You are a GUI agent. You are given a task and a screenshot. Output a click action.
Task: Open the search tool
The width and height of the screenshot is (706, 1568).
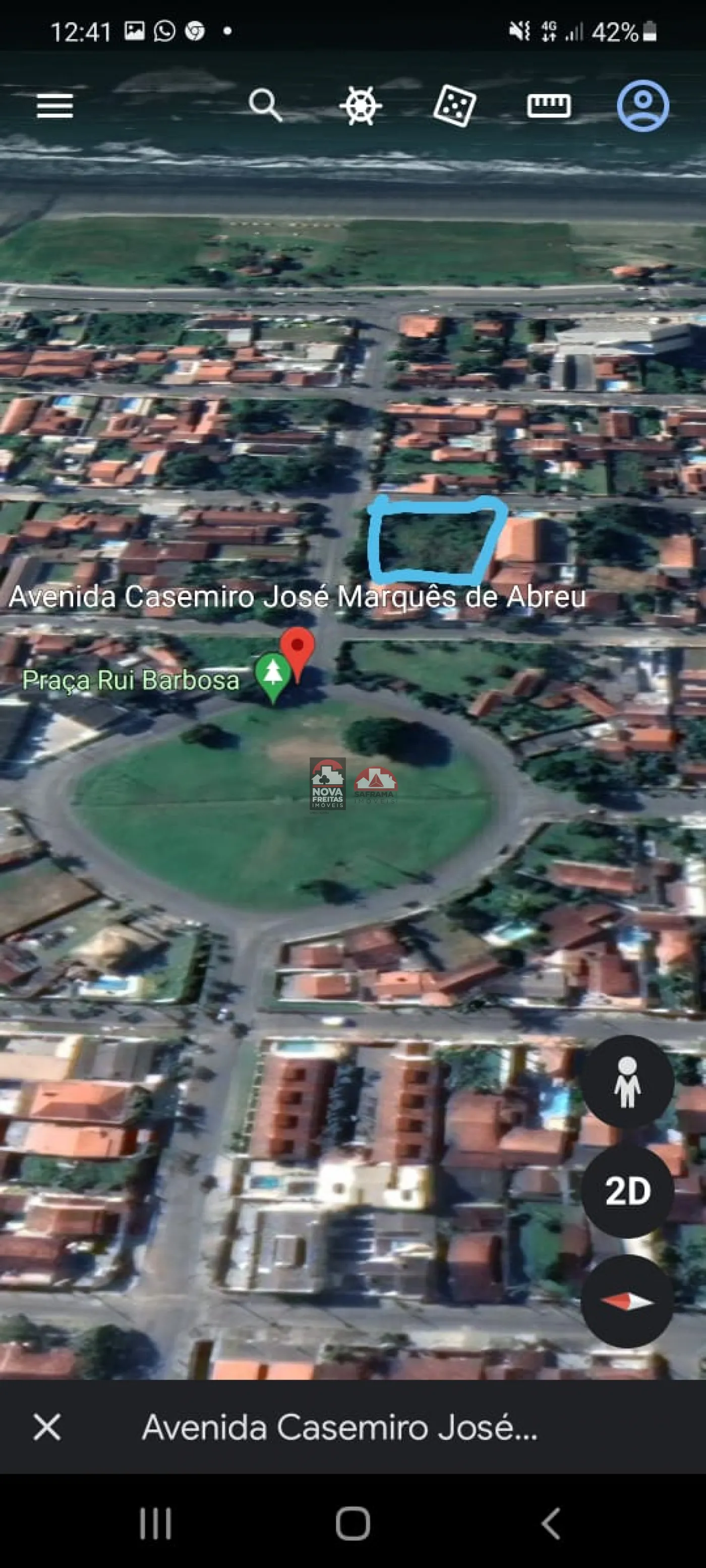(265, 105)
